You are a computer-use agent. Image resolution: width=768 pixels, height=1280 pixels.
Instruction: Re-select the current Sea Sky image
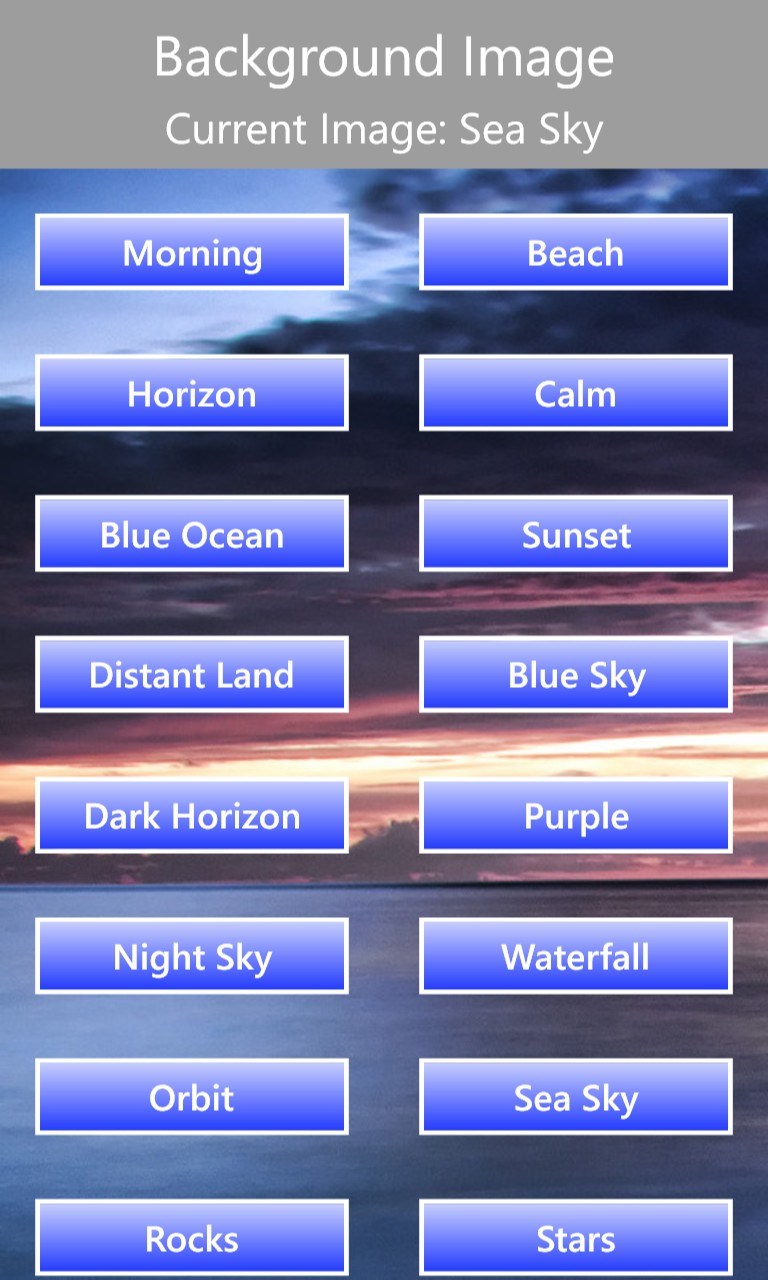(576, 1097)
